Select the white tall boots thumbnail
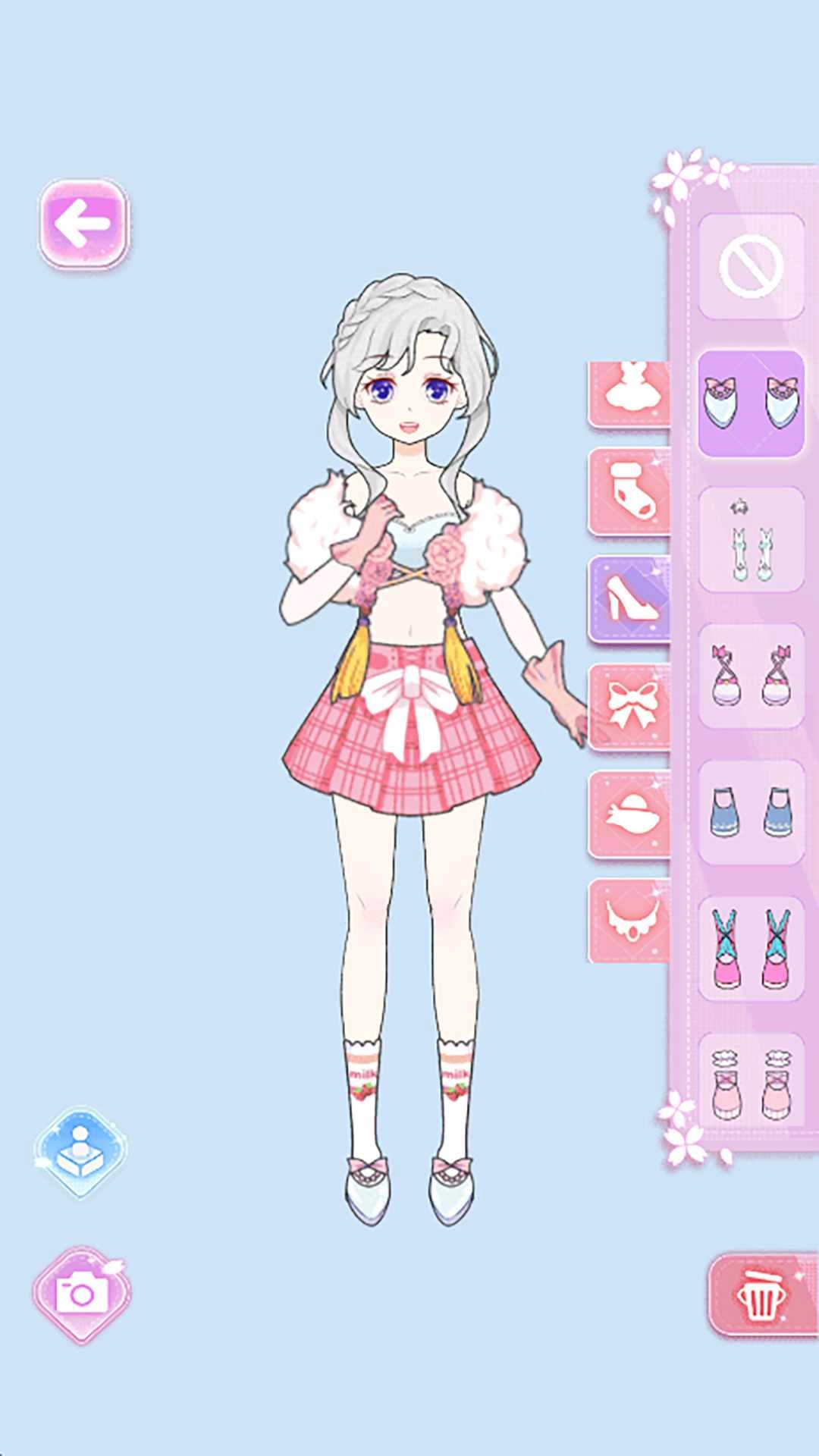This screenshot has width=819, height=1456. pyautogui.click(x=752, y=542)
